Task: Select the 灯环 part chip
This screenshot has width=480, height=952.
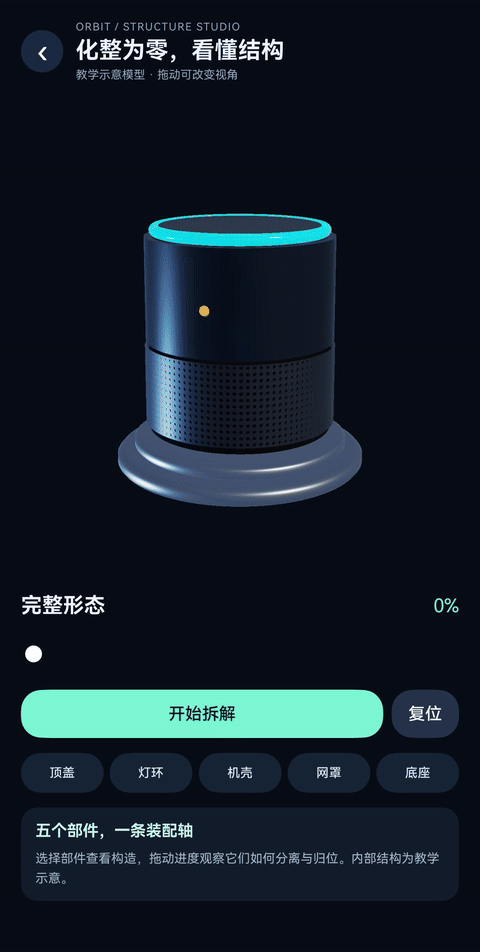Action: [x=151, y=773]
